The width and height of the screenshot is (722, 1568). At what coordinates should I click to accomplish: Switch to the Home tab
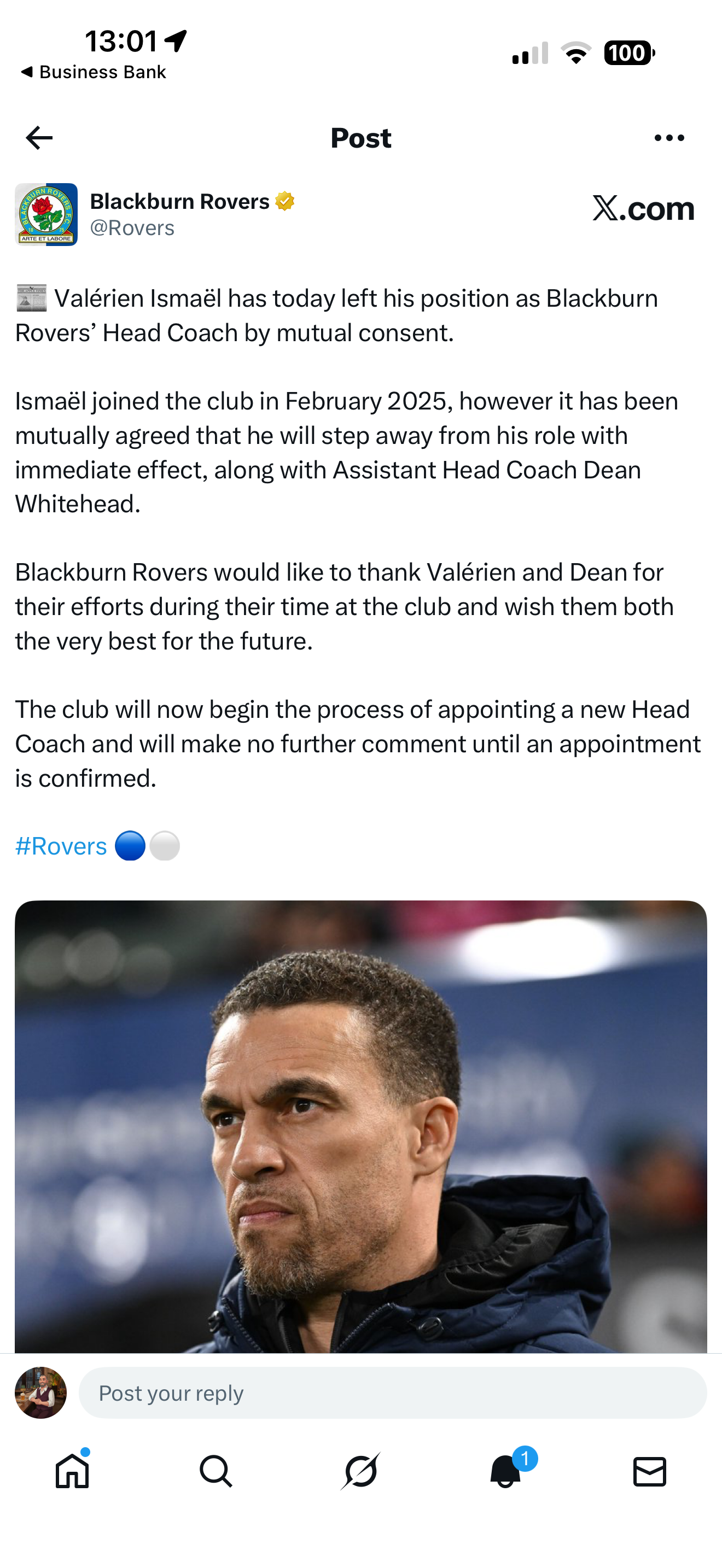tap(72, 1472)
